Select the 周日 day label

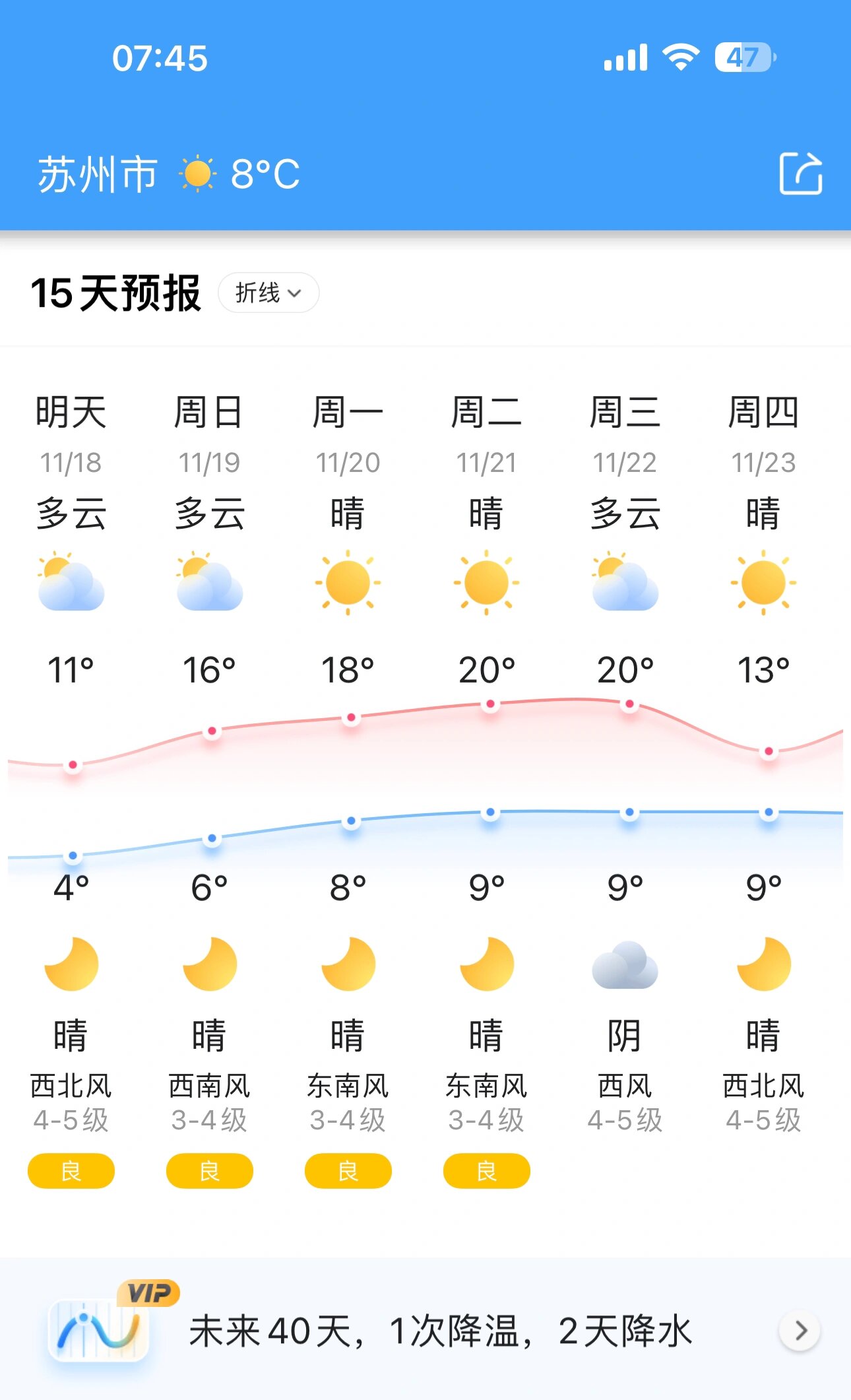(x=210, y=411)
